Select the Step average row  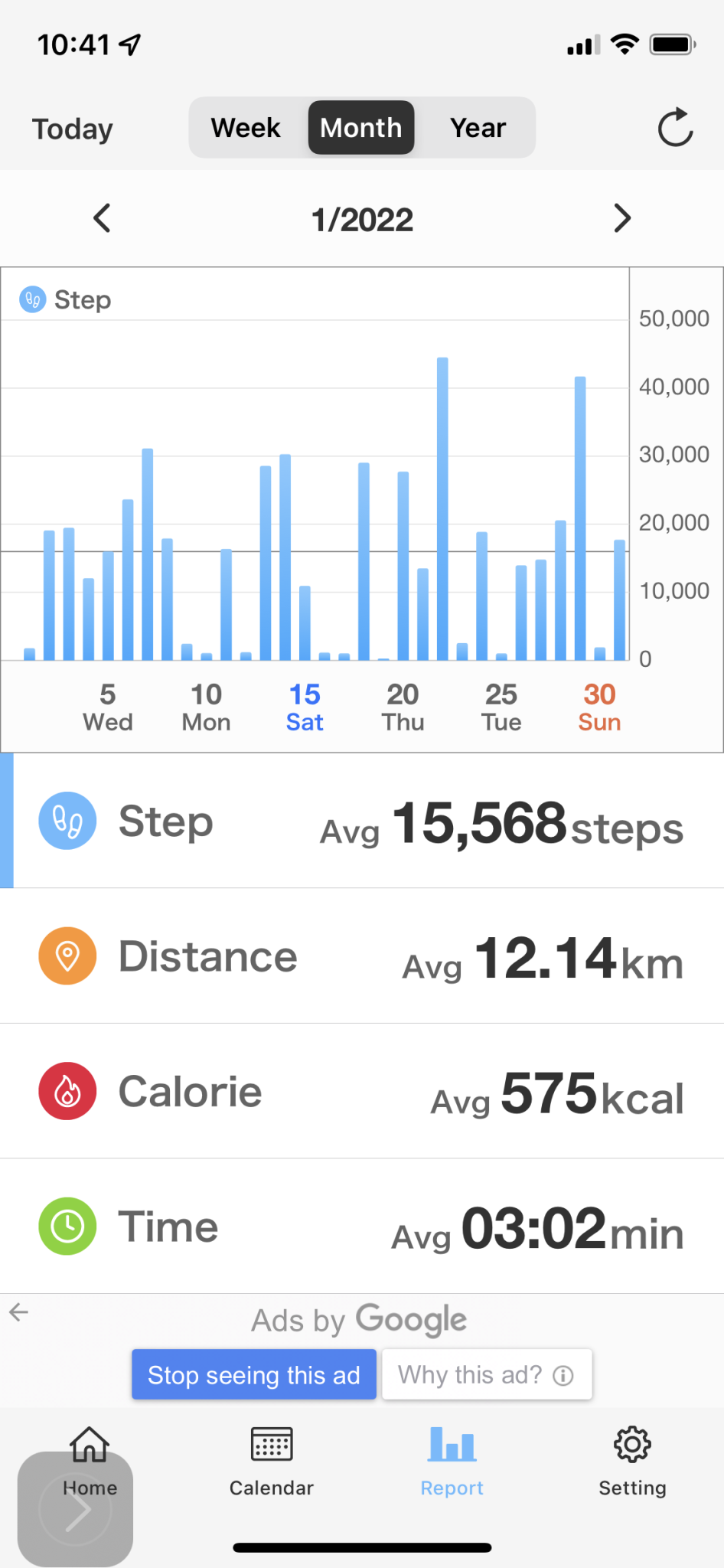[362, 821]
